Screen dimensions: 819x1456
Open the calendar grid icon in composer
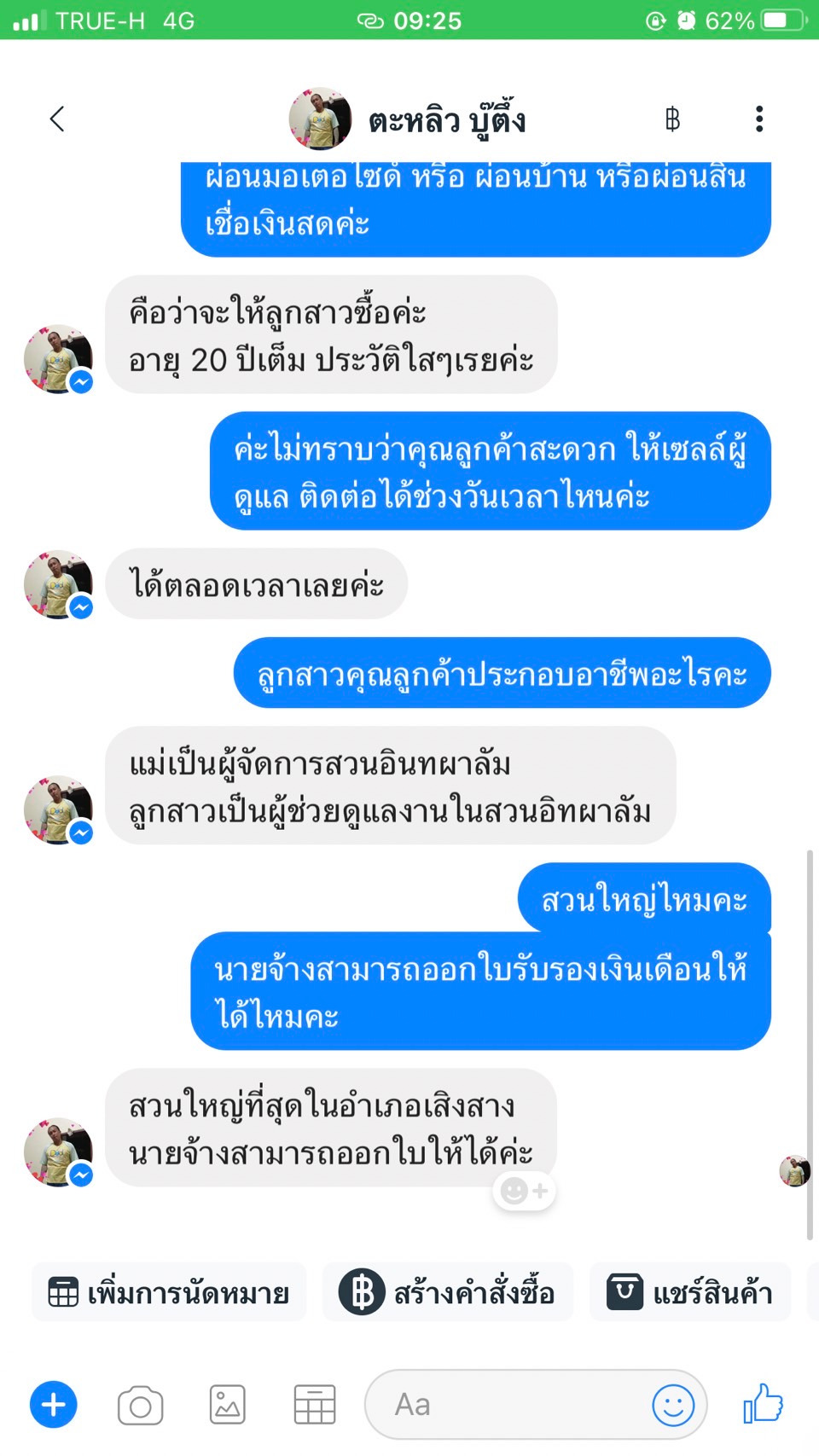click(315, 1405)
